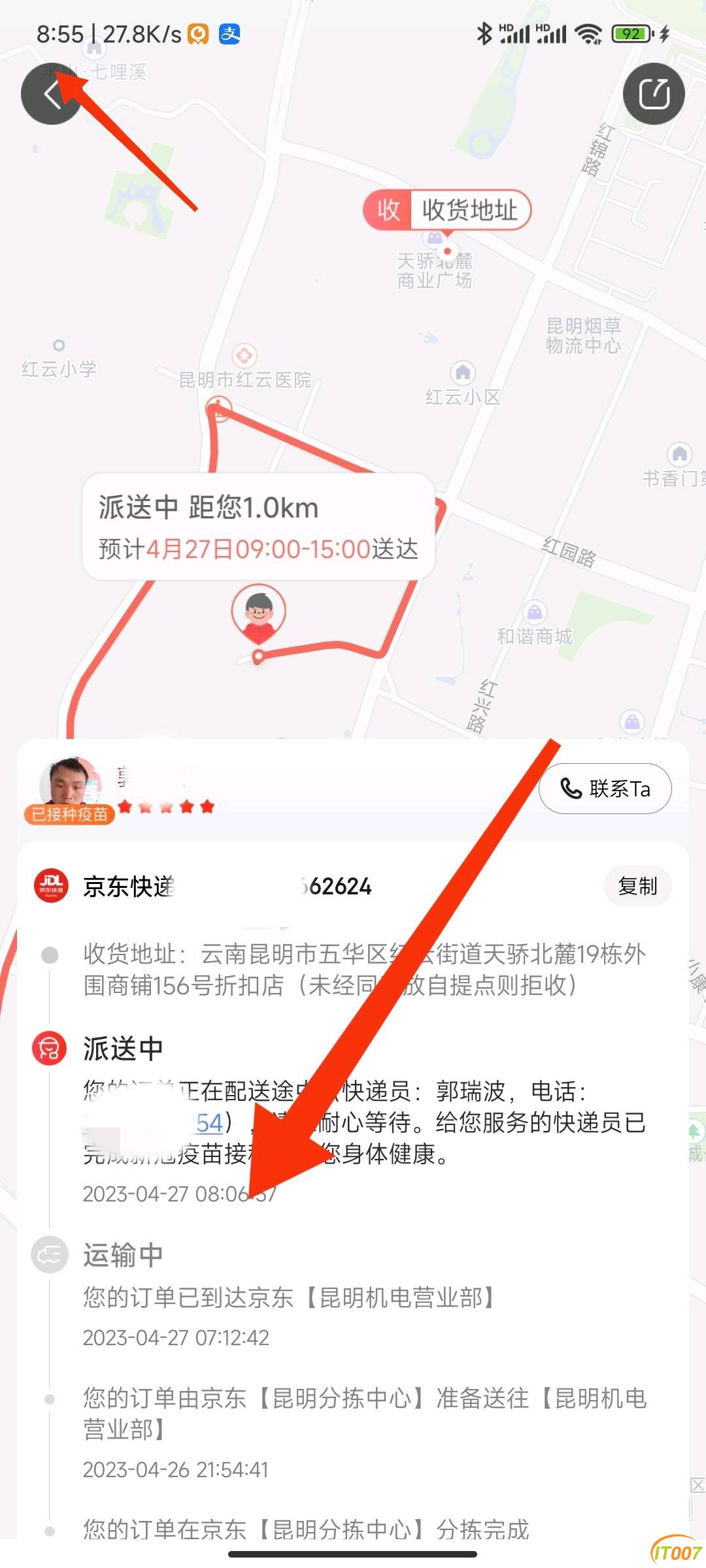Screen dimensions: 706x1568
Task: Contact the courier via 联系Ta
Action: coord(605,789)
